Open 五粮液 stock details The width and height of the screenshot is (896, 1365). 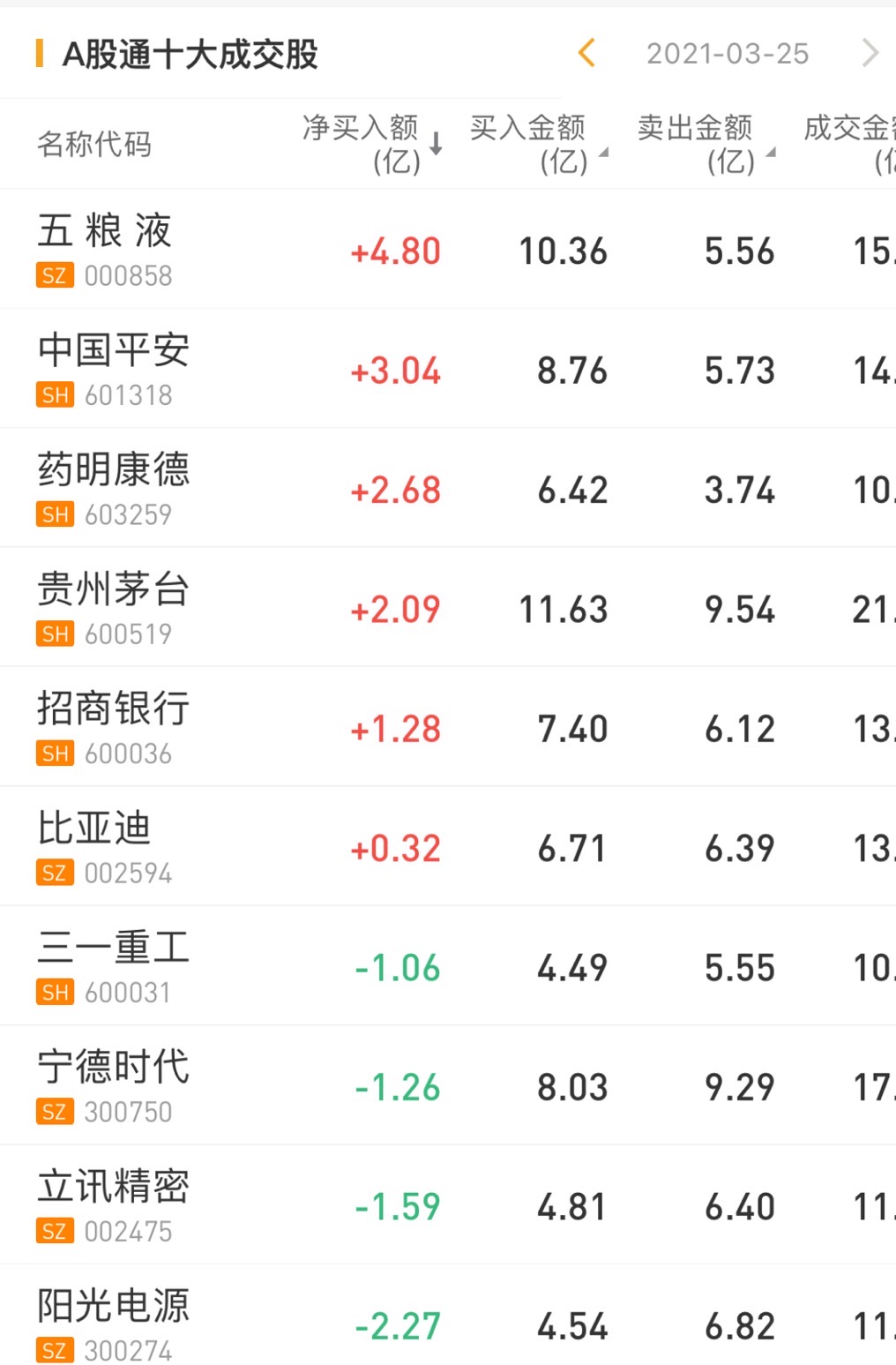[x=105, y=249]
